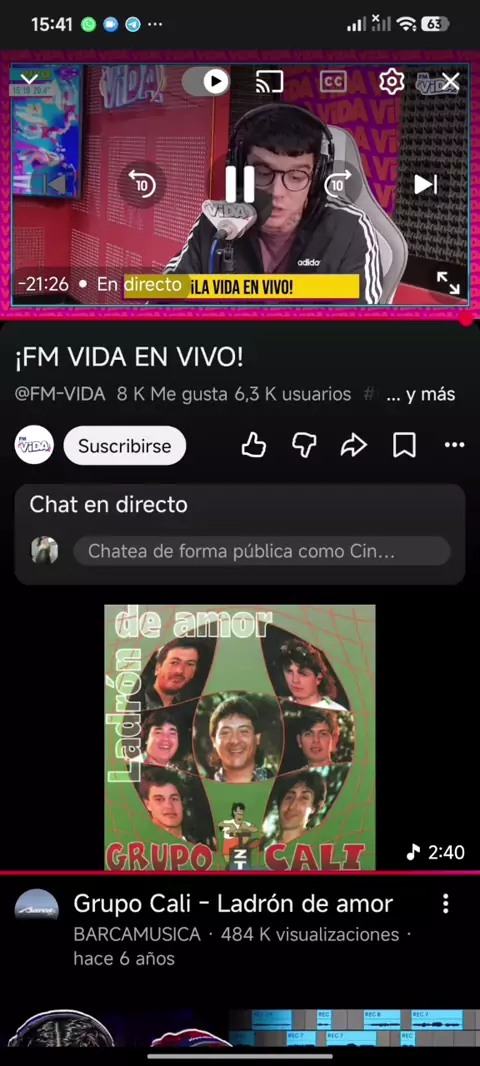Like the FM VIDA live video
Image resolution: width=480 pixels, height=1066 pixels.
pyautogui.click(x=254, y=446)
